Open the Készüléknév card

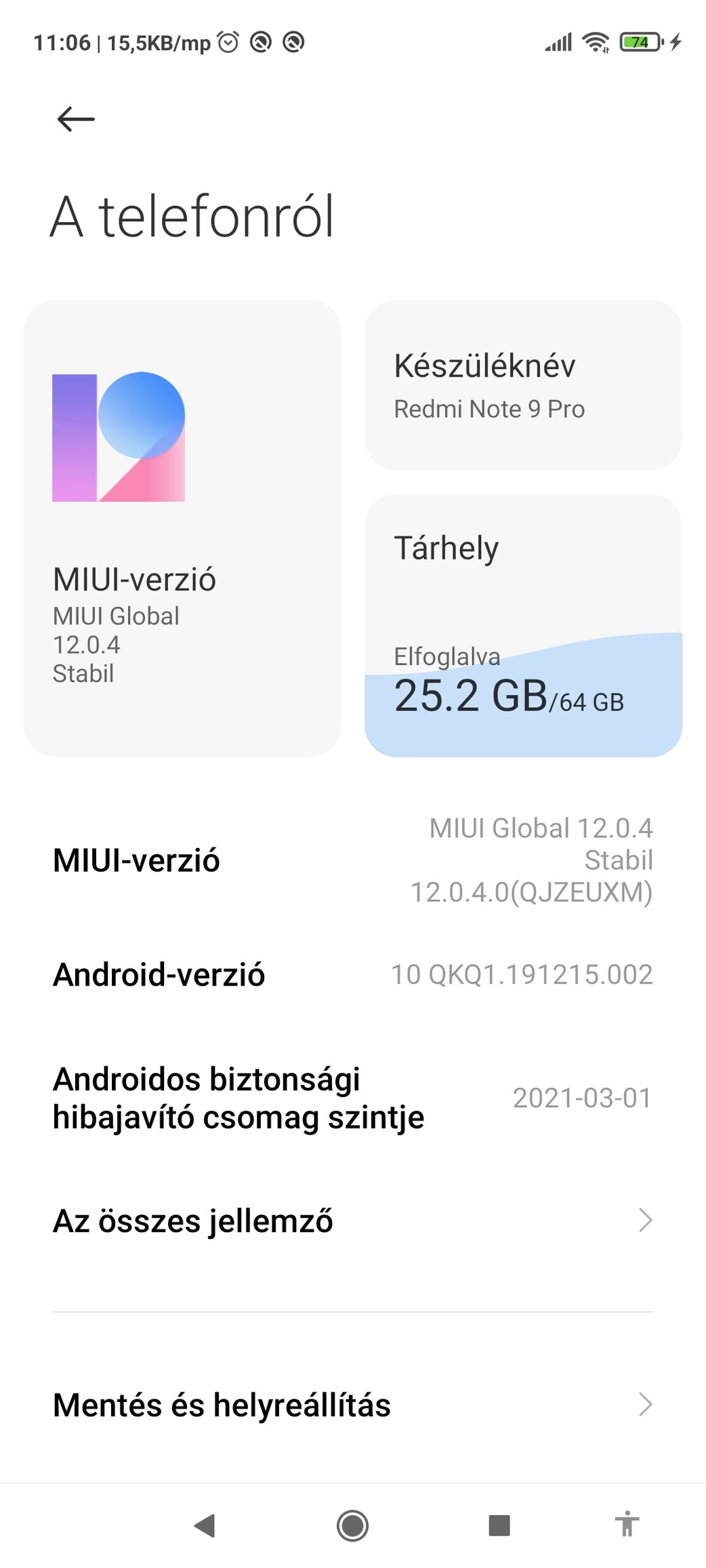(523, 385)
